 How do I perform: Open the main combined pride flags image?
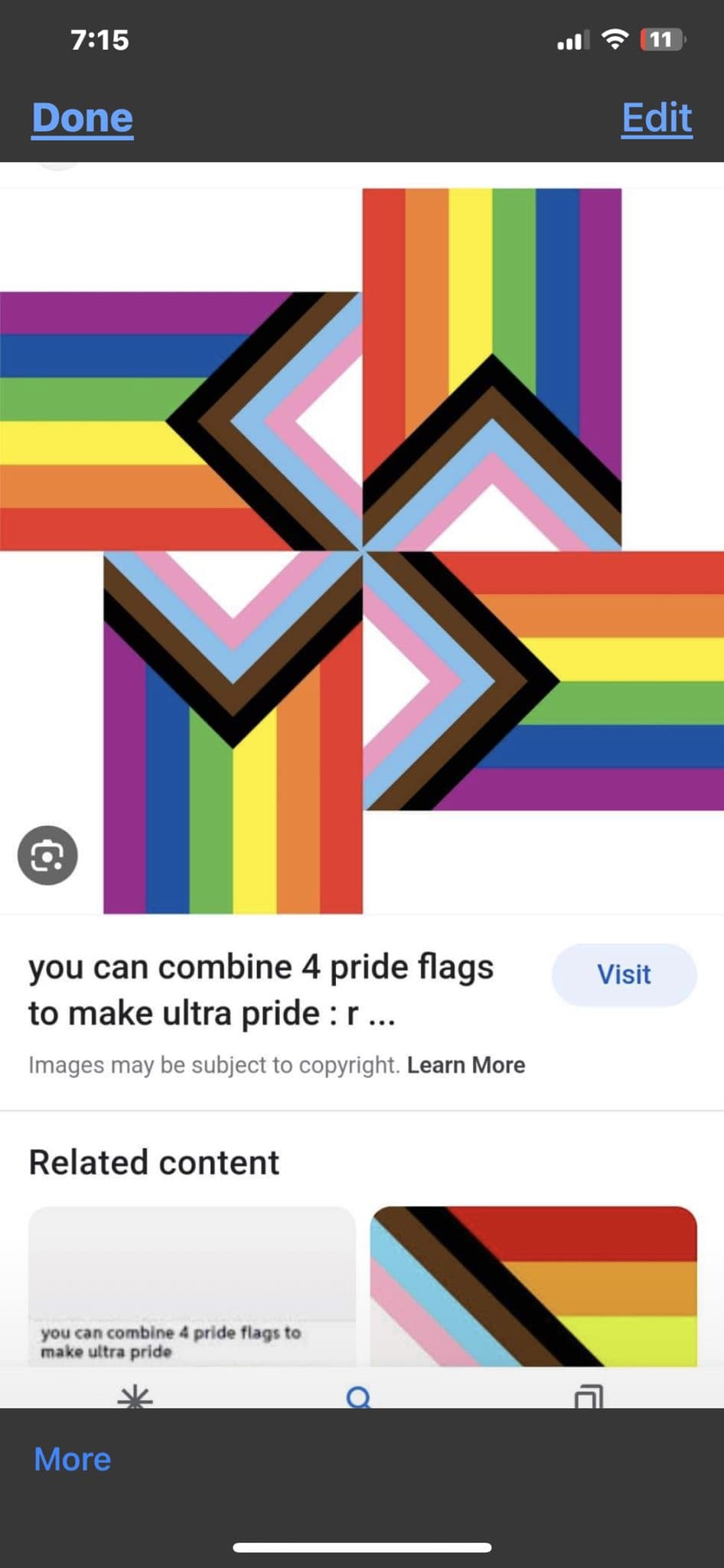pos(362,551)
